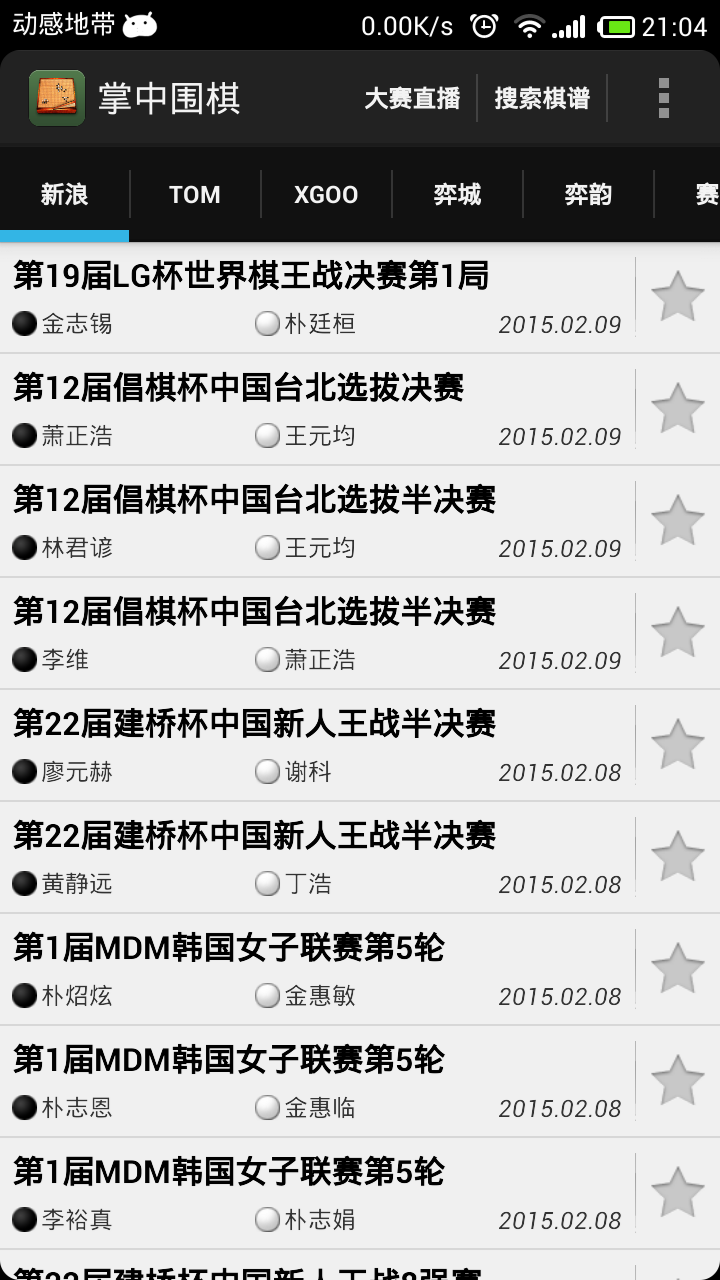Open 大赛直播 live broadcasts
This screenshot has width=720, height=1280.
click(x=412, y=98)
